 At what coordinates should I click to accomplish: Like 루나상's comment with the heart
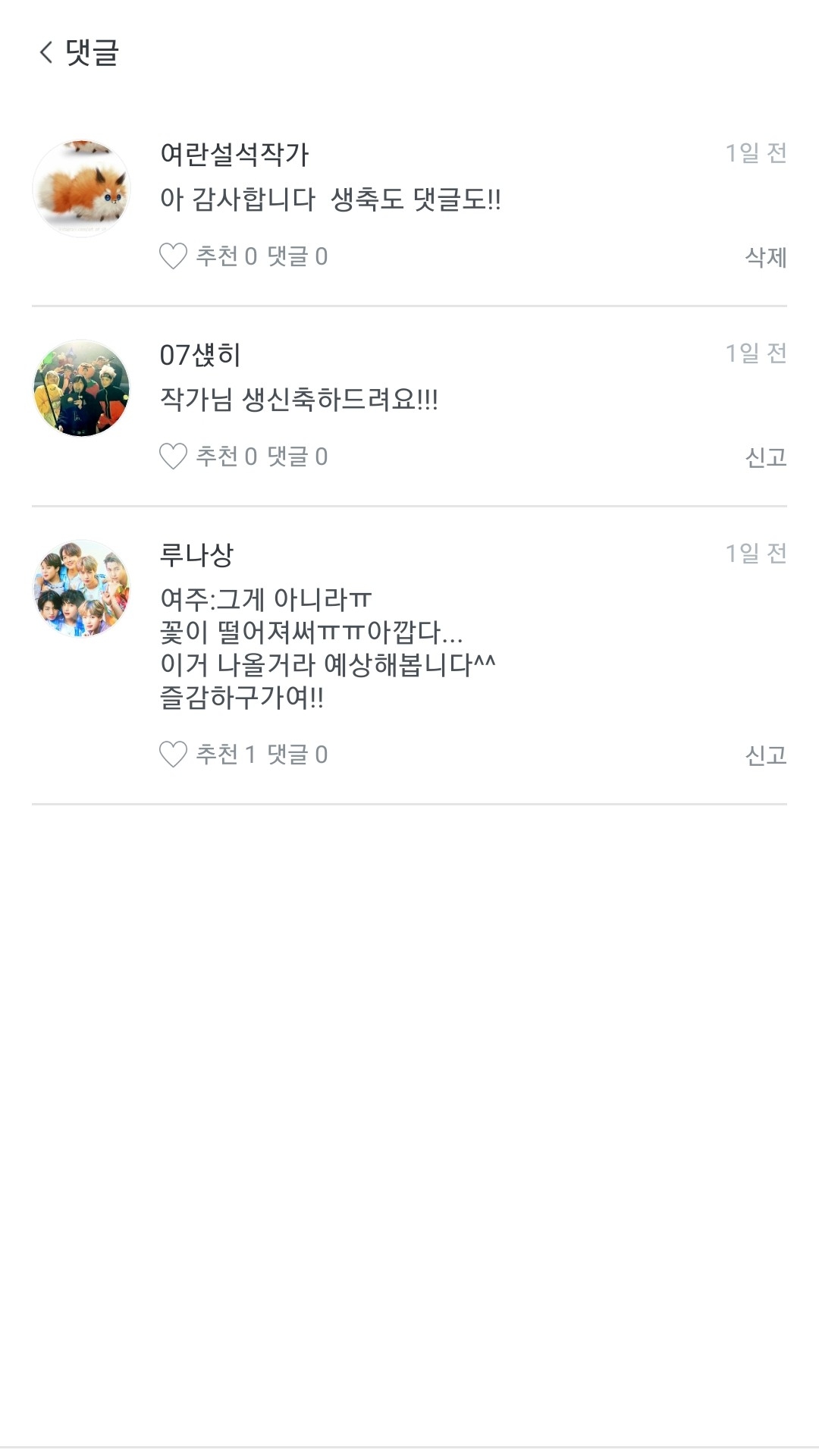coord(173,755)
